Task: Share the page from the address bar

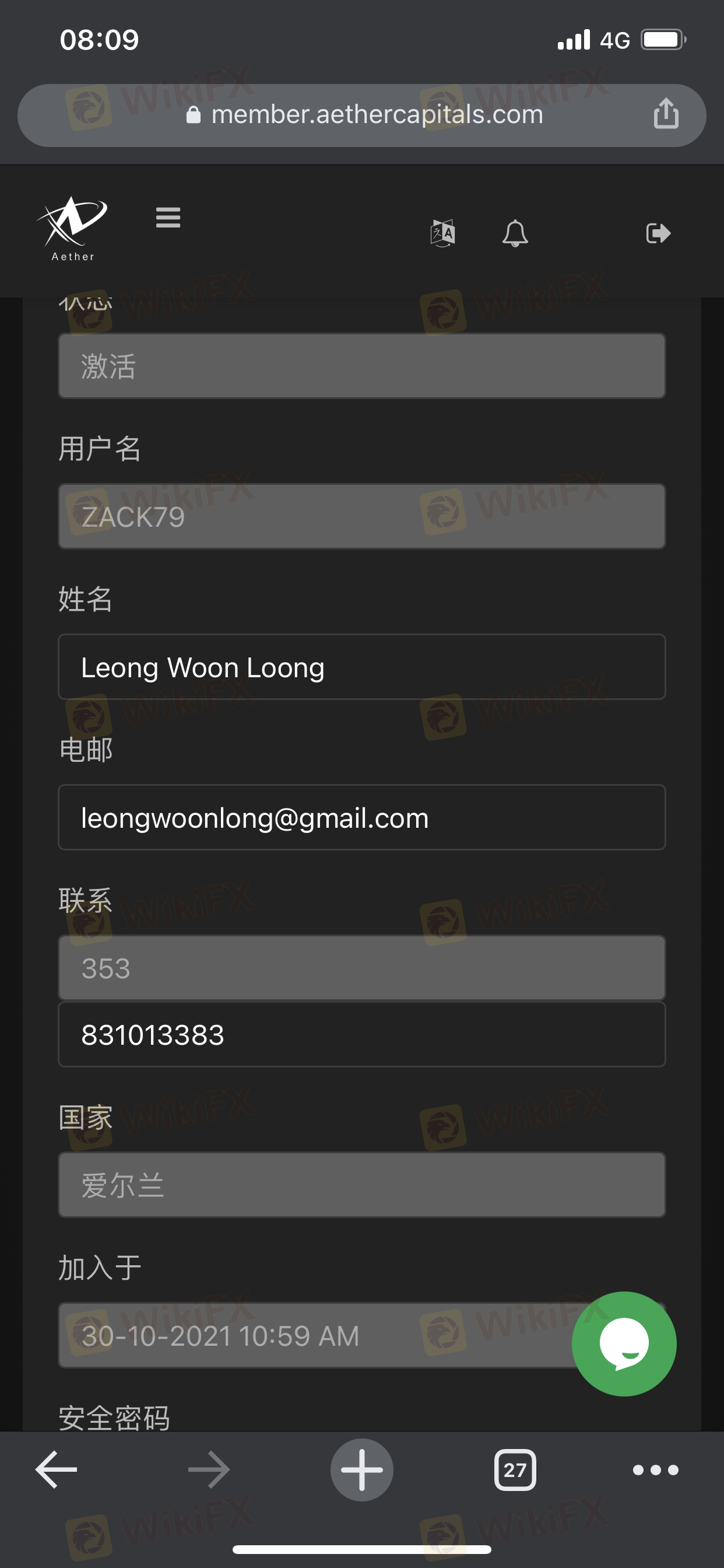Action: pos(666,114)
